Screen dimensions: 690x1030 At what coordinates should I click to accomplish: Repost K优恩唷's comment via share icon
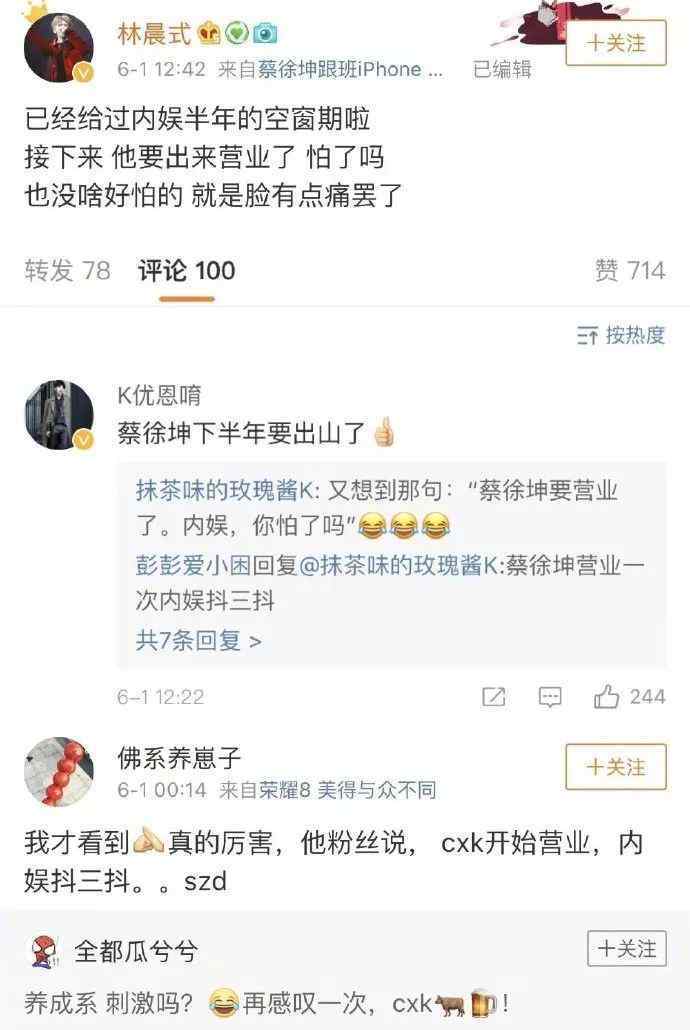[x=494, y=697]
